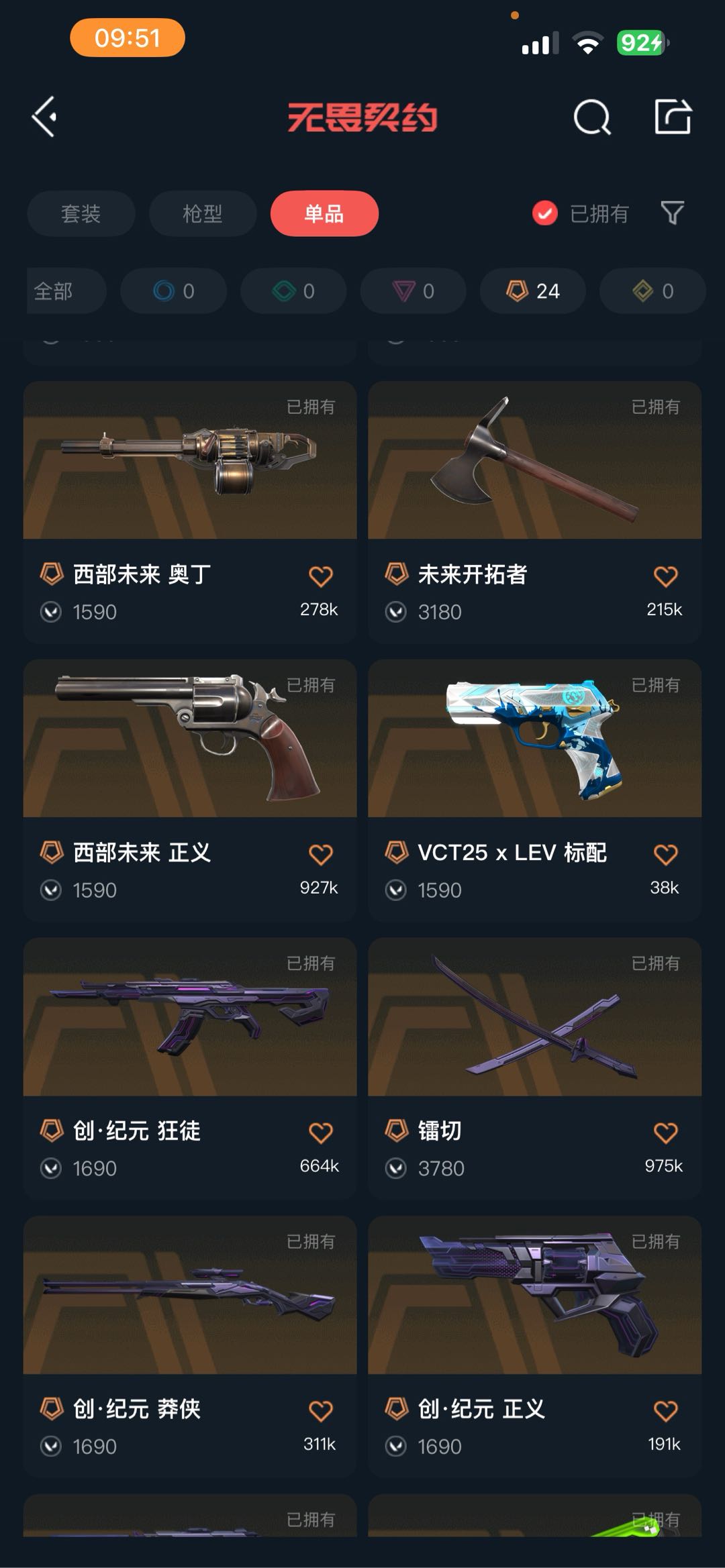Open the search icon

(x=591, y=117)
